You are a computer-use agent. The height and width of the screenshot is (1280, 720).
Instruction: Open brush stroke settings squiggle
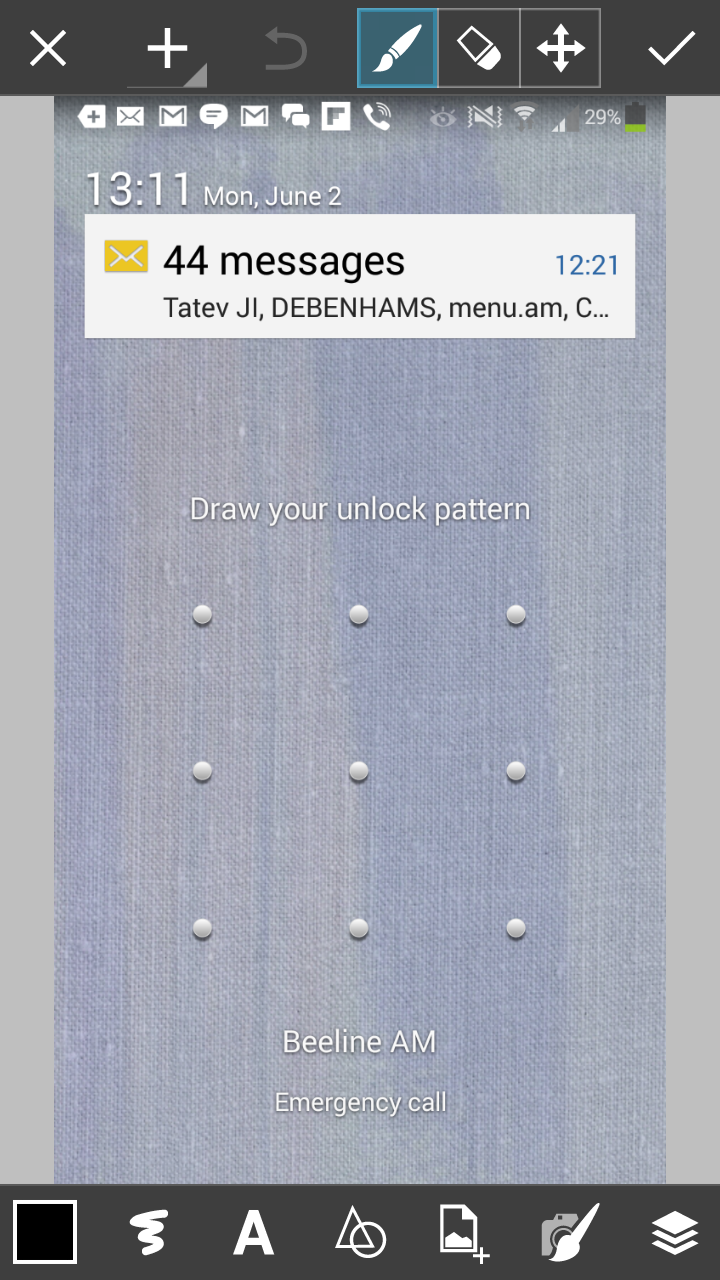pos(149,1232)
